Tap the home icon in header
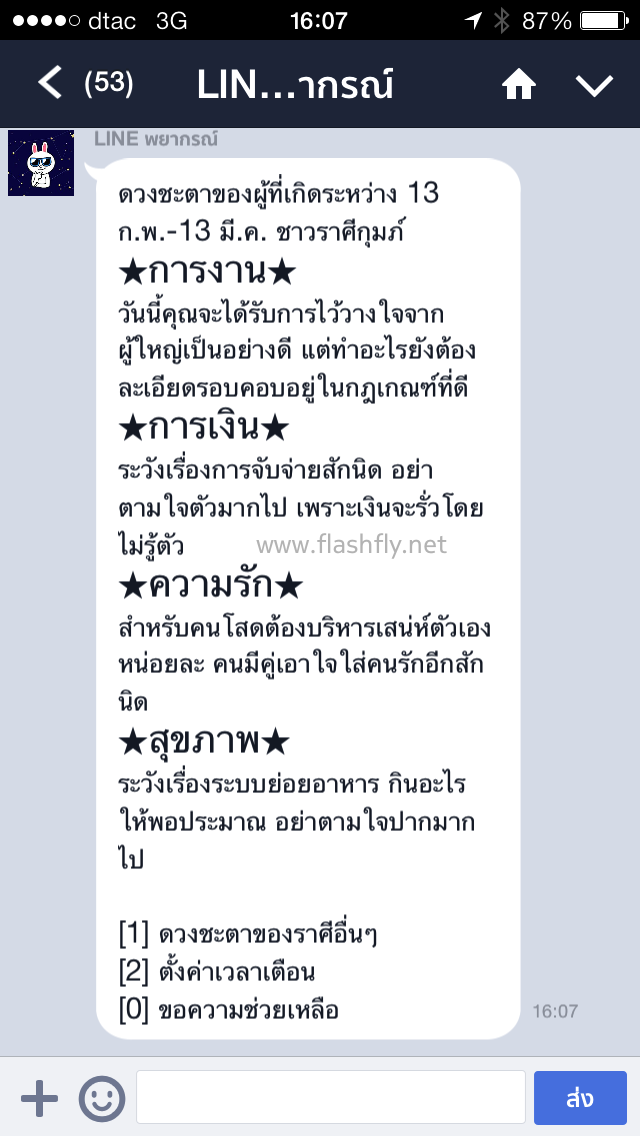 [519, 86]
